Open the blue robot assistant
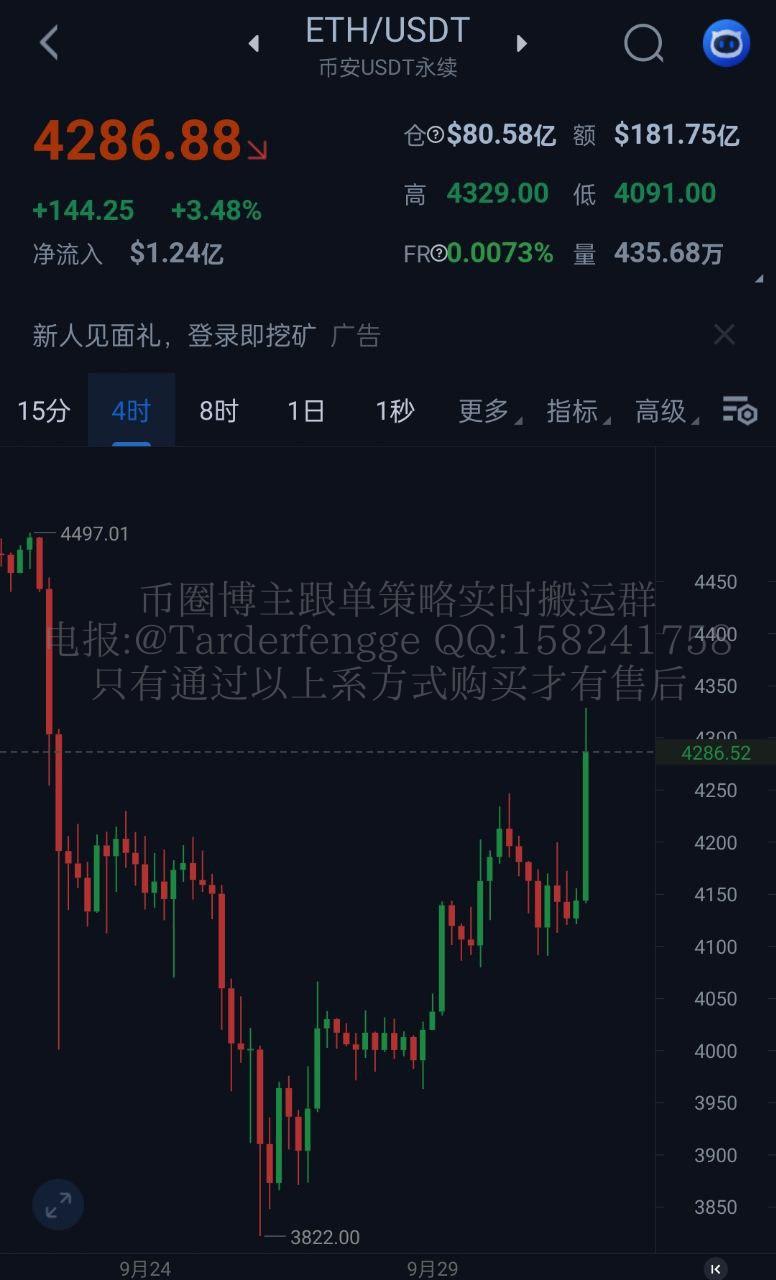The image size is (776, 1280). tap(725, 43)
